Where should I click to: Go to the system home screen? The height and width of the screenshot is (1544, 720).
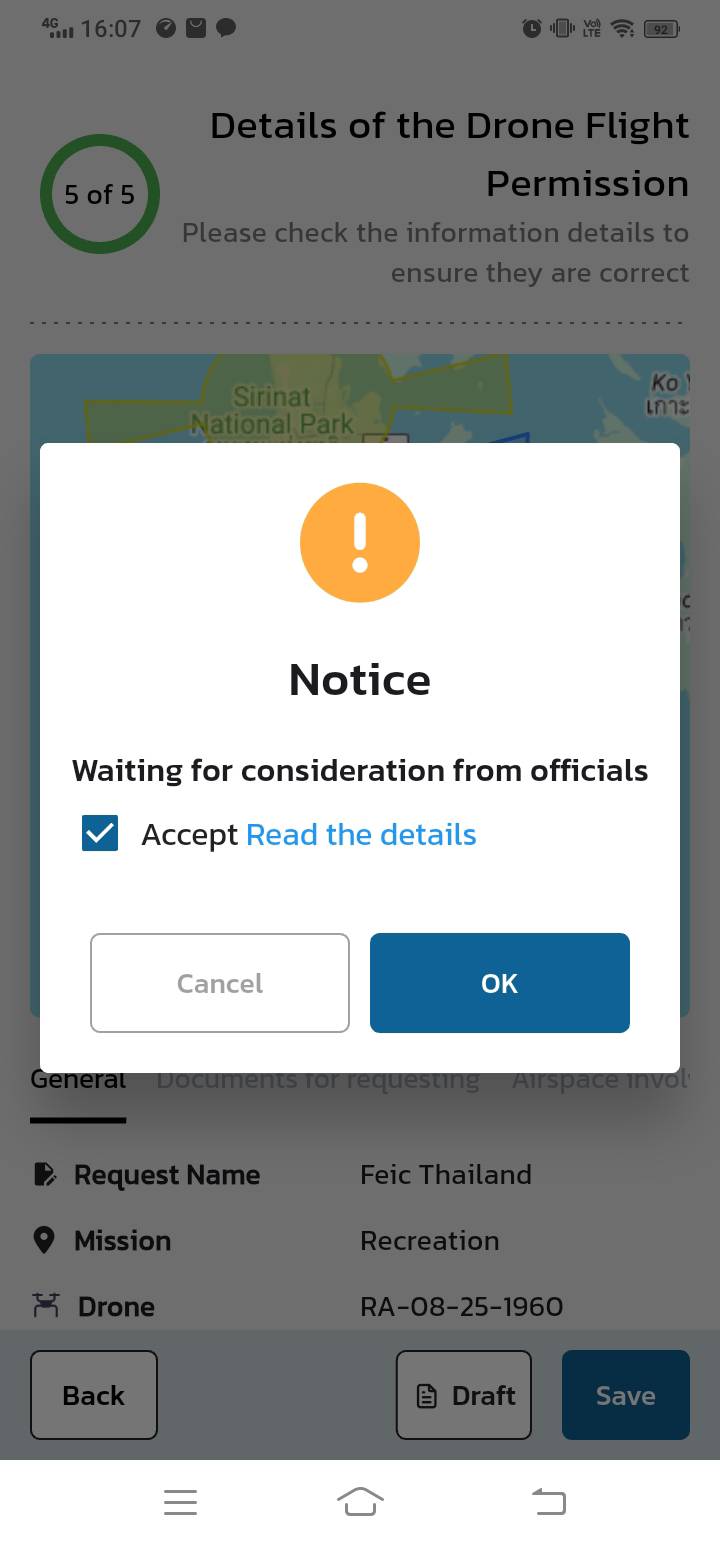360,1501
